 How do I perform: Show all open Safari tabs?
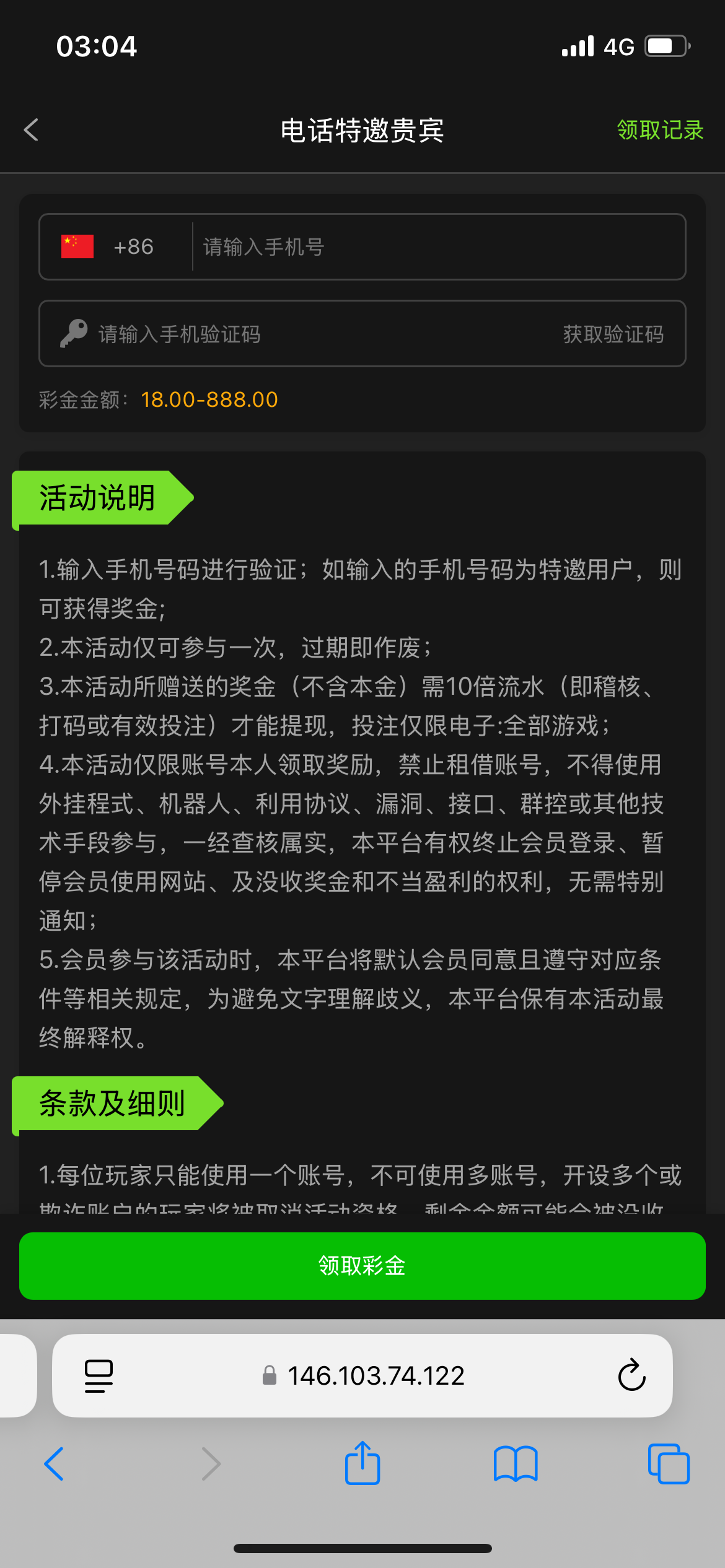(x=668, y=1464)
